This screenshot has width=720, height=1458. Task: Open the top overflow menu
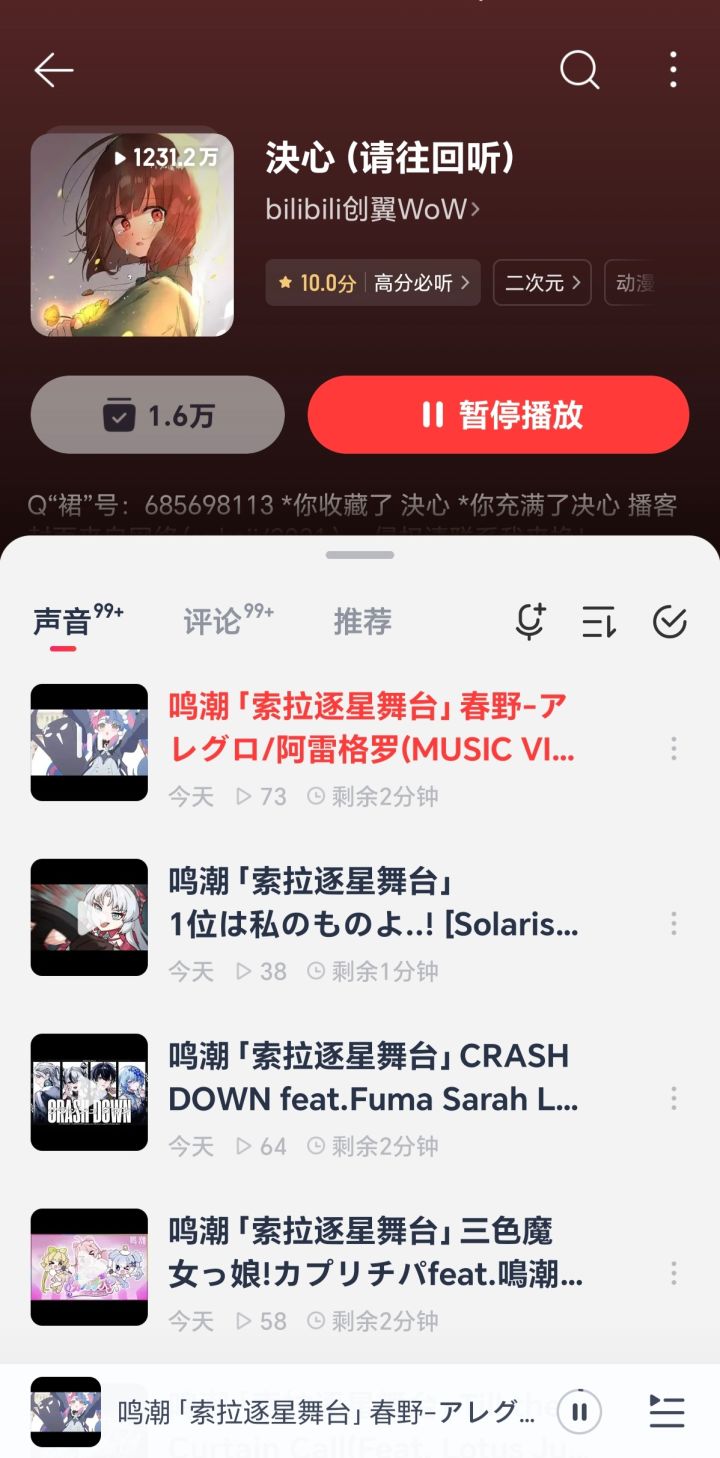click(673, 70)
